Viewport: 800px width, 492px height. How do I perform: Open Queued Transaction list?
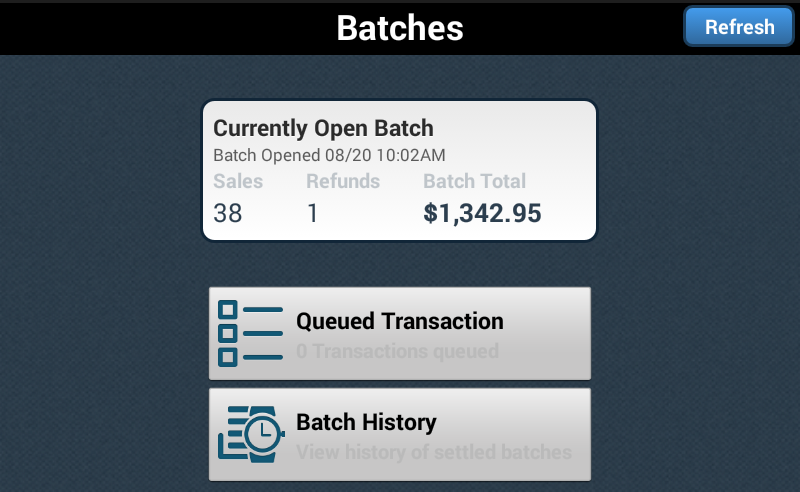click(399, 334)
